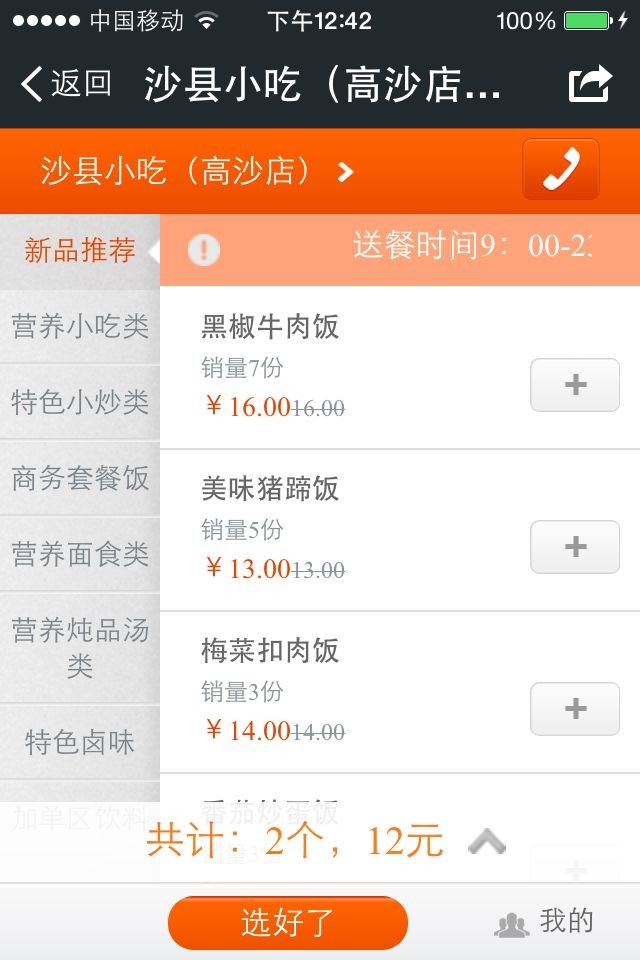
Task: Open 我的 account page
Action: click(545, 922)
